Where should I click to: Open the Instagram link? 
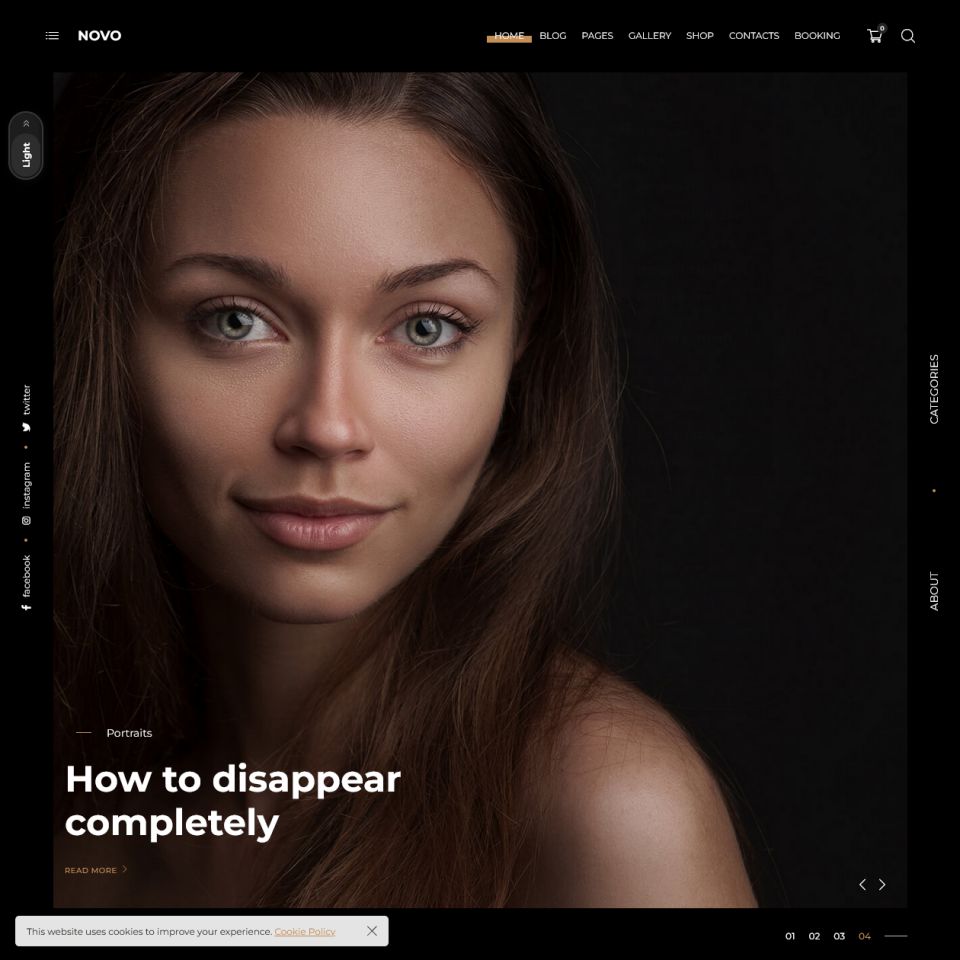(x=26, y=493)
